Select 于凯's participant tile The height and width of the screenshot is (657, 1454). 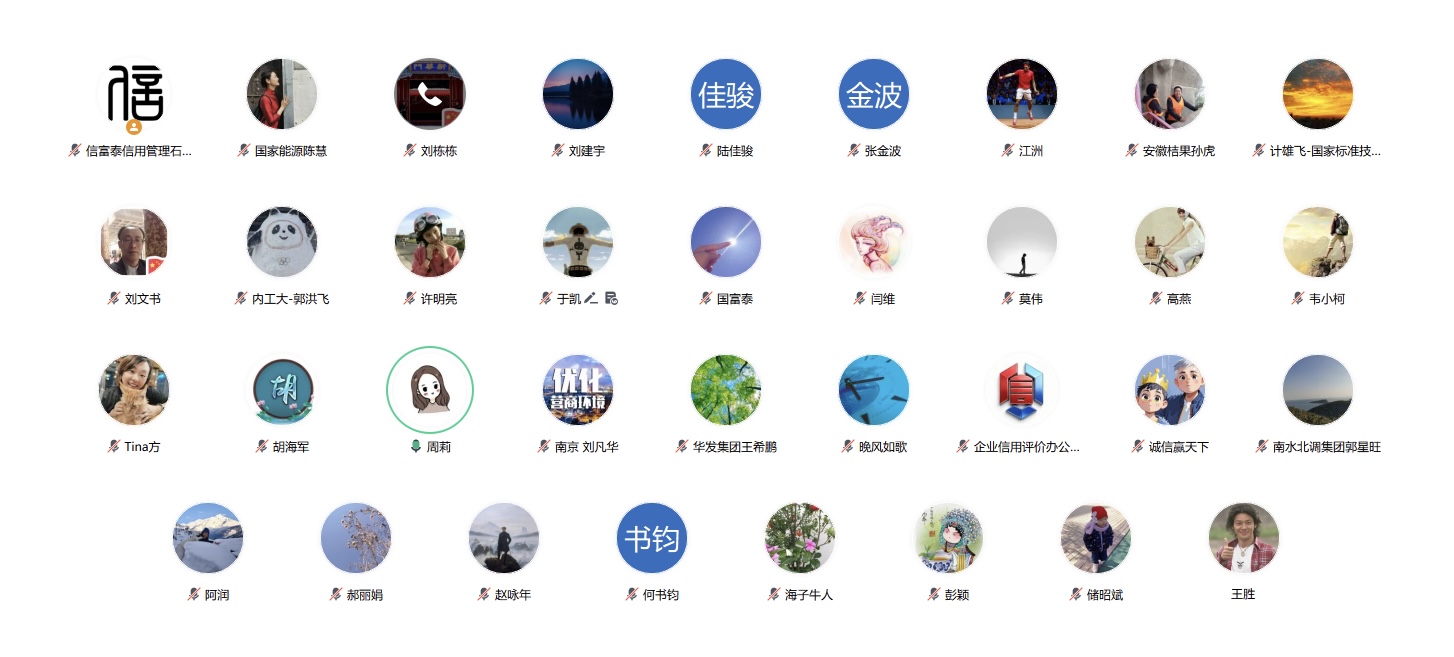click(x=578, y=242)
